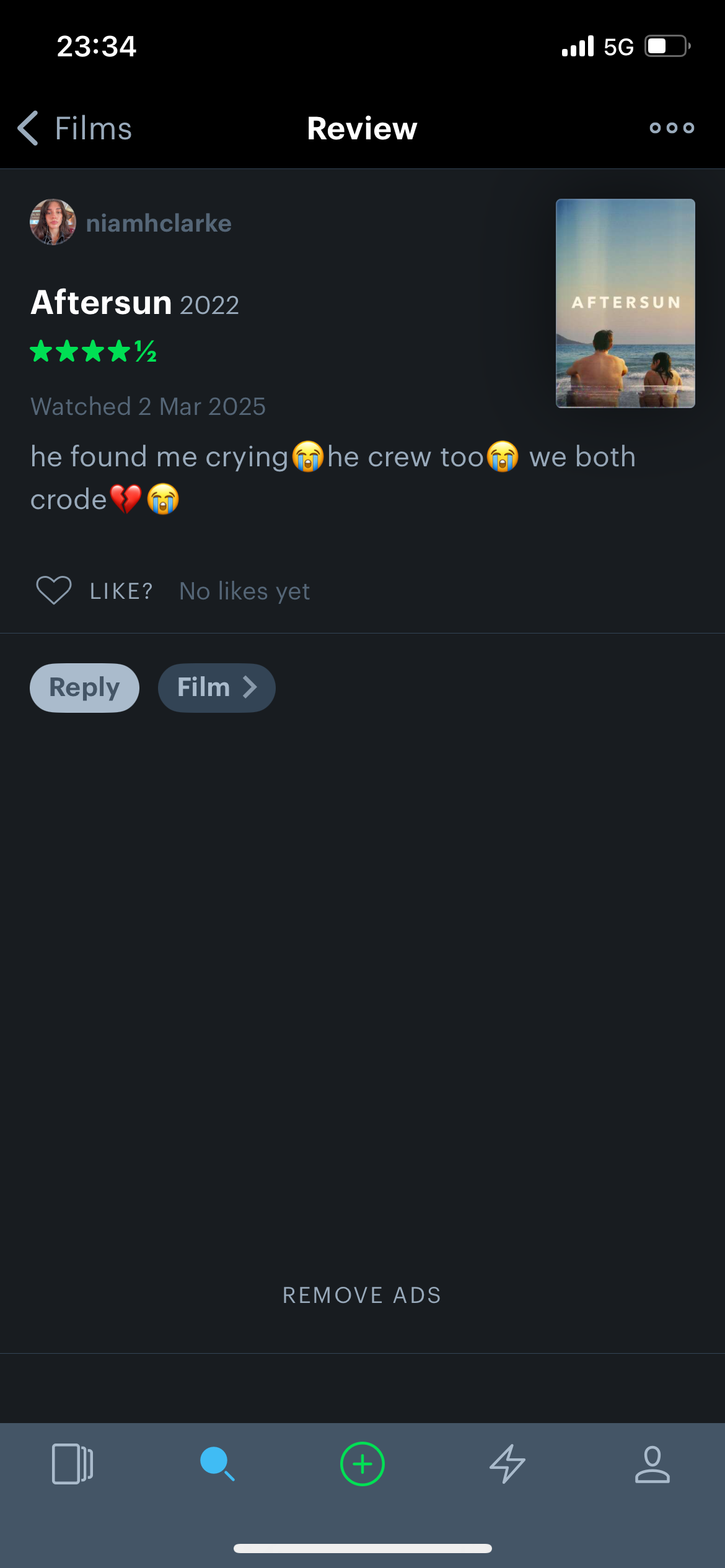The image size is (725, 1568).
Task: Like this review with the heart
Action: click(x=54, y=590)
